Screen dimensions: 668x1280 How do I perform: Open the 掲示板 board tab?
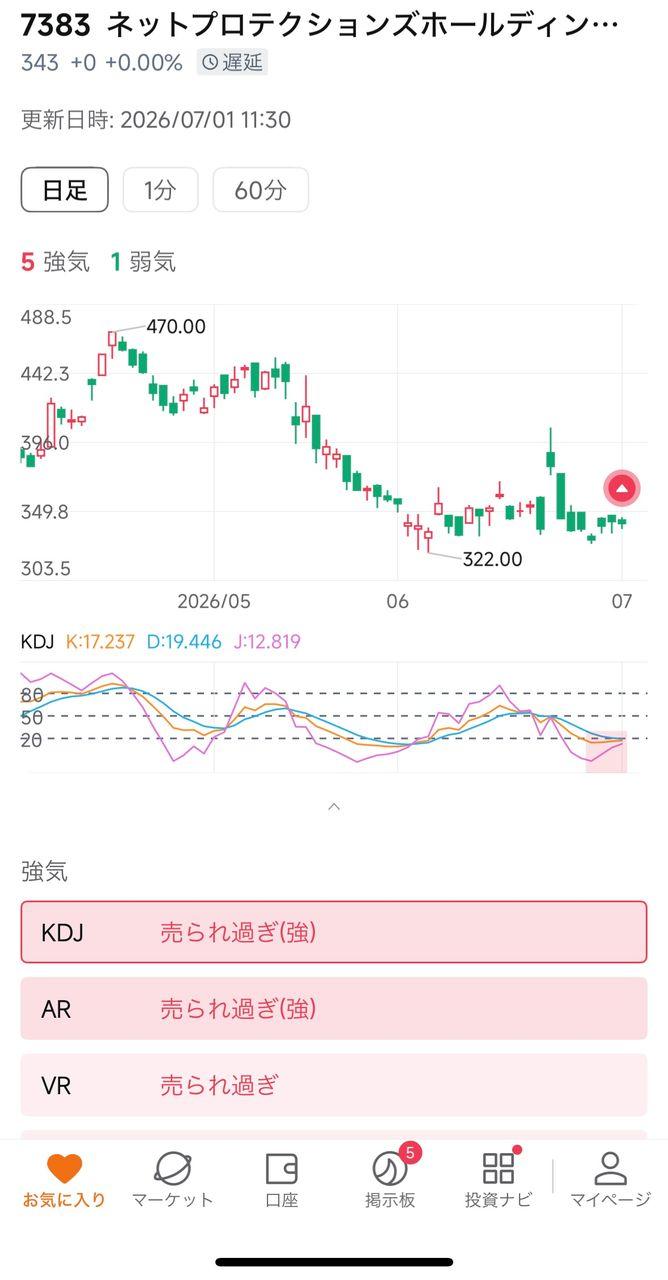click(391, 1180)
